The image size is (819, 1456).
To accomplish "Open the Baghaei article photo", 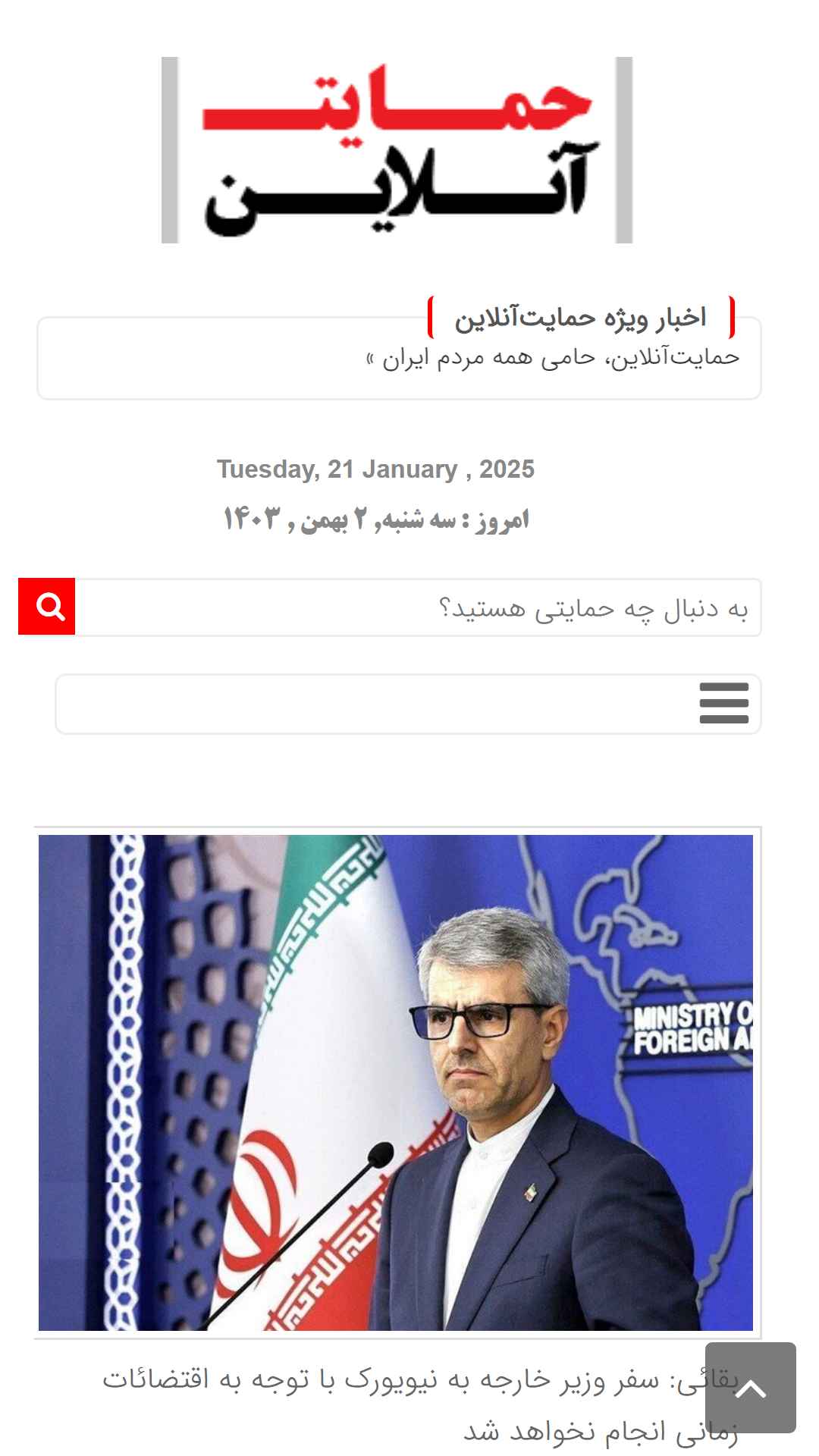I will [x=396, y=1083].
